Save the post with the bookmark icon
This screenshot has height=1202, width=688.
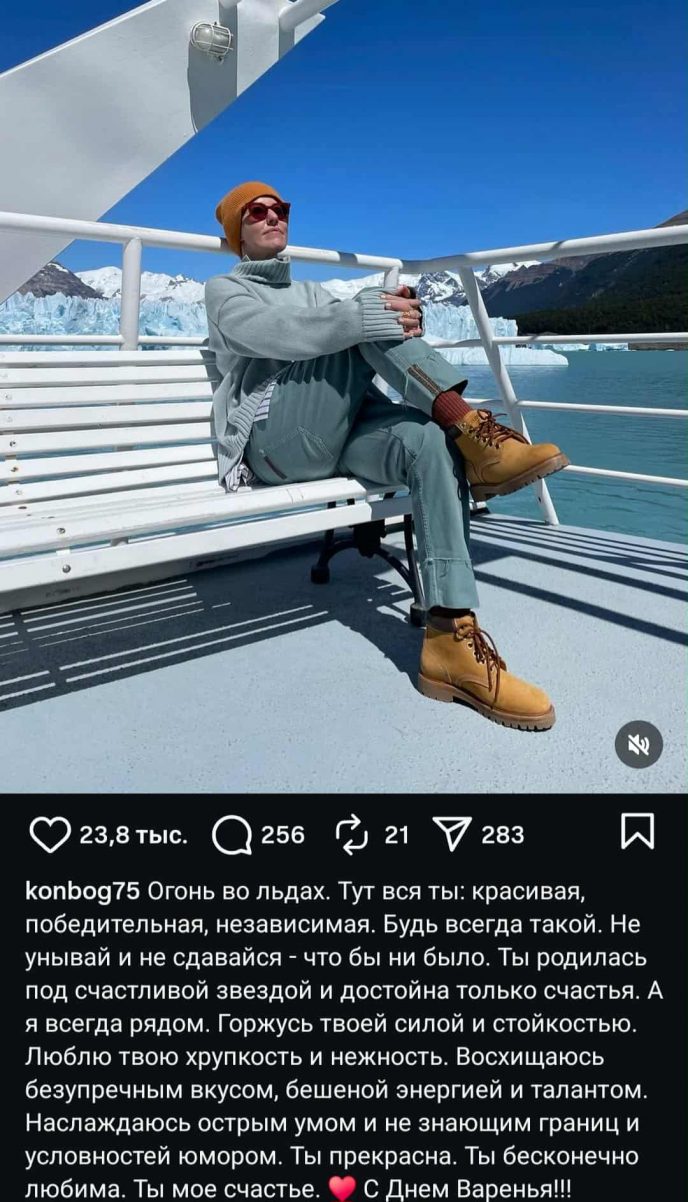(x=637, y=832)
